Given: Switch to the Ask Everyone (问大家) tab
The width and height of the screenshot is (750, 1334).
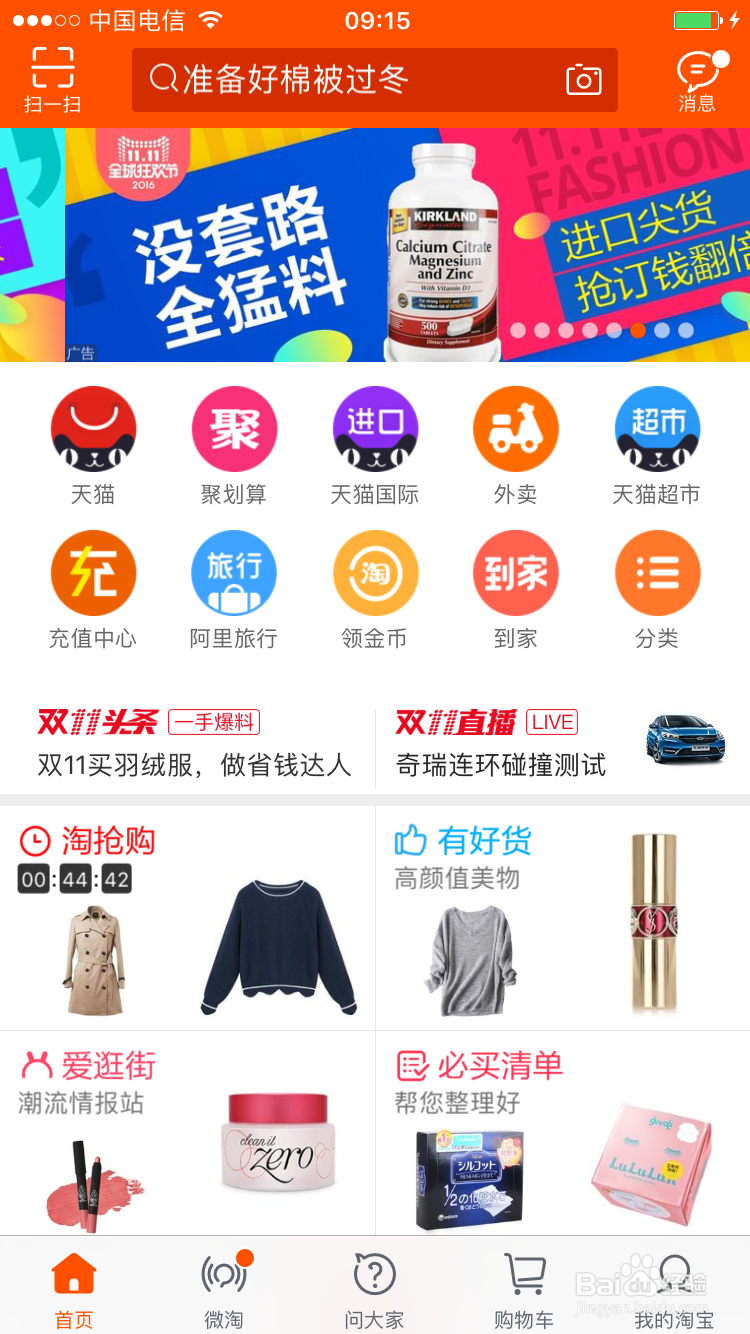Looking at the screenshot, I should 373,1290.
